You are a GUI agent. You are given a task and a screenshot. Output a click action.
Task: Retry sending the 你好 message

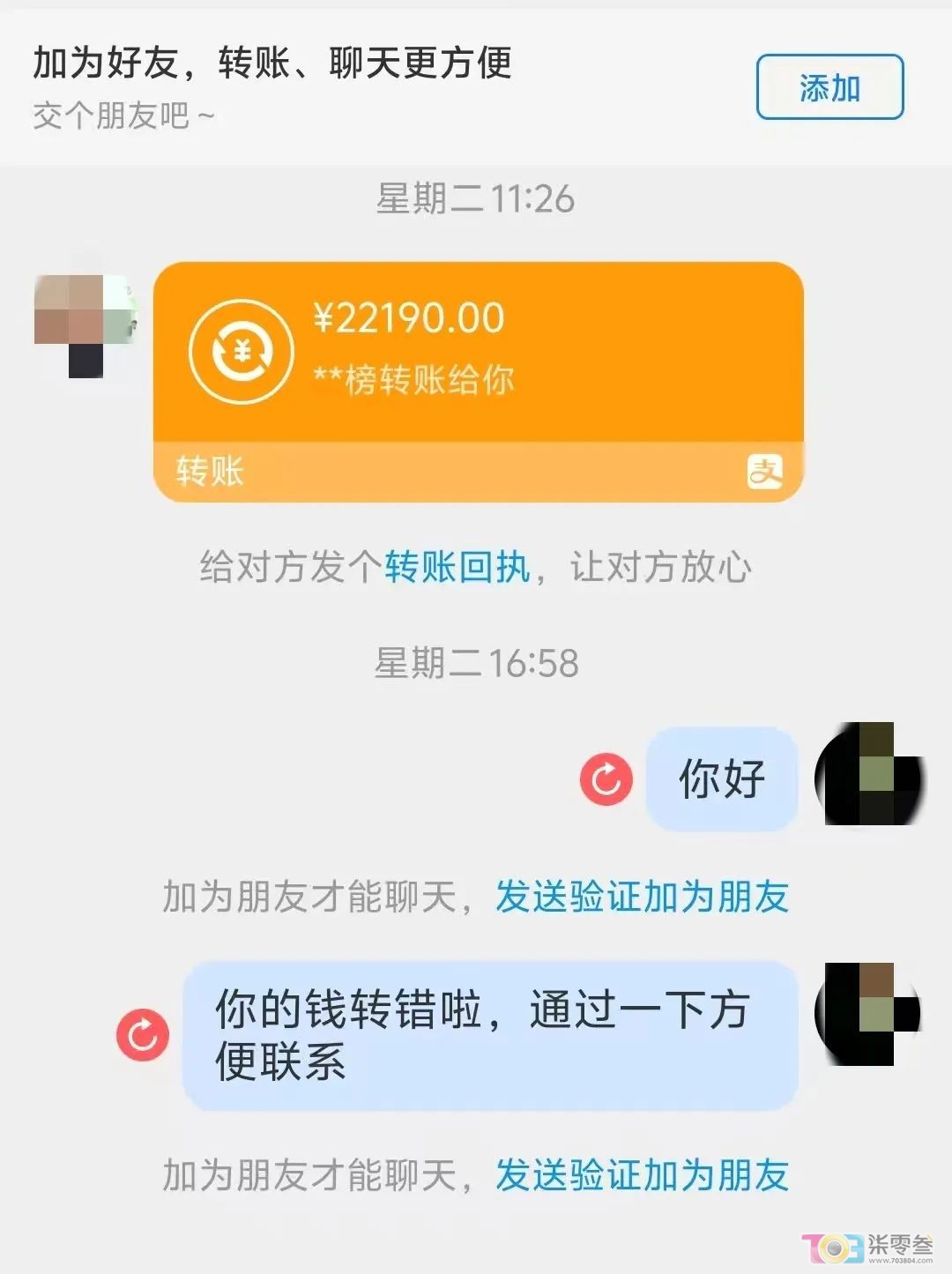click(606, 779)
